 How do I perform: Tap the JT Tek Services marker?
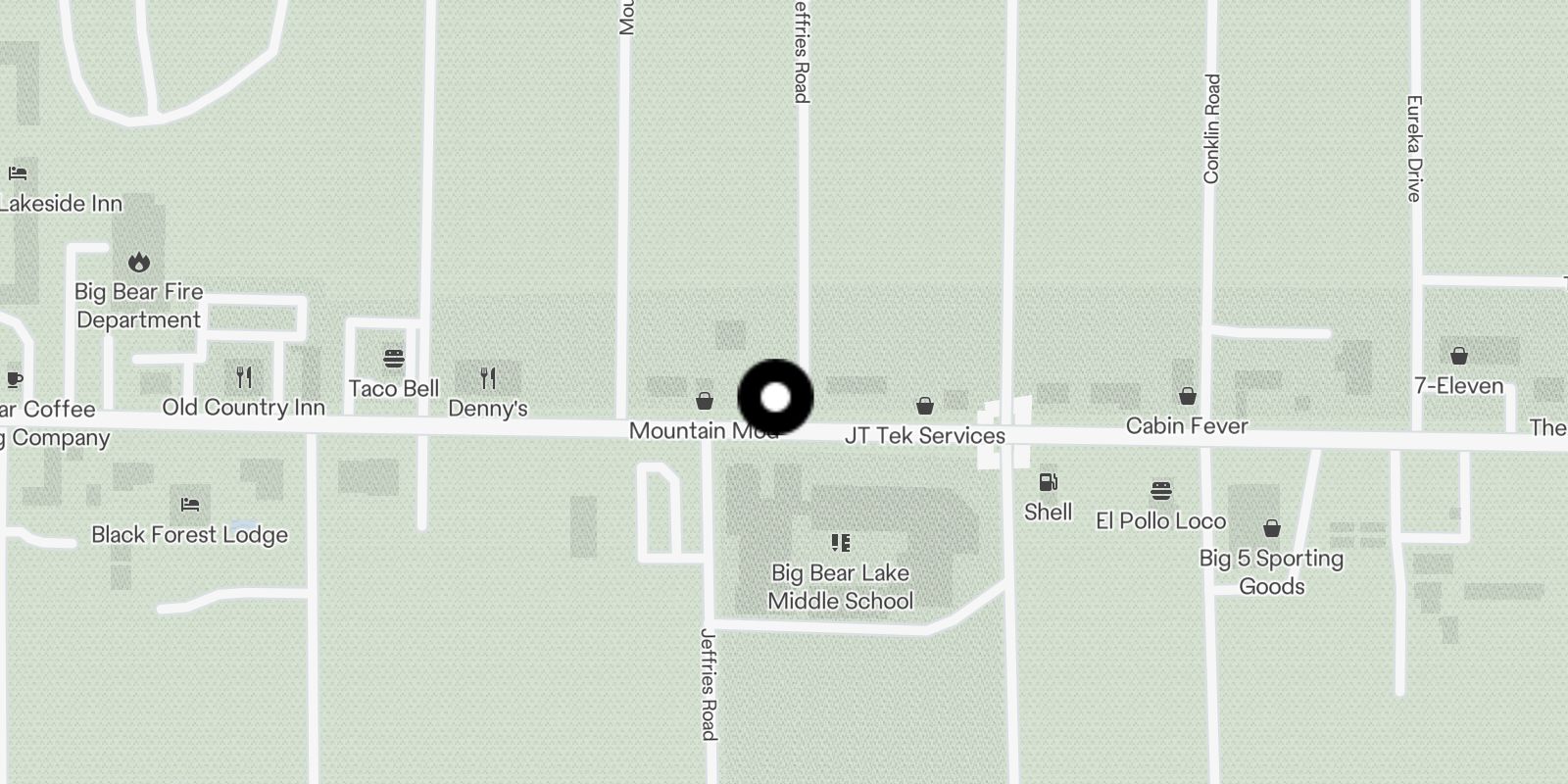tap(924, 406)
